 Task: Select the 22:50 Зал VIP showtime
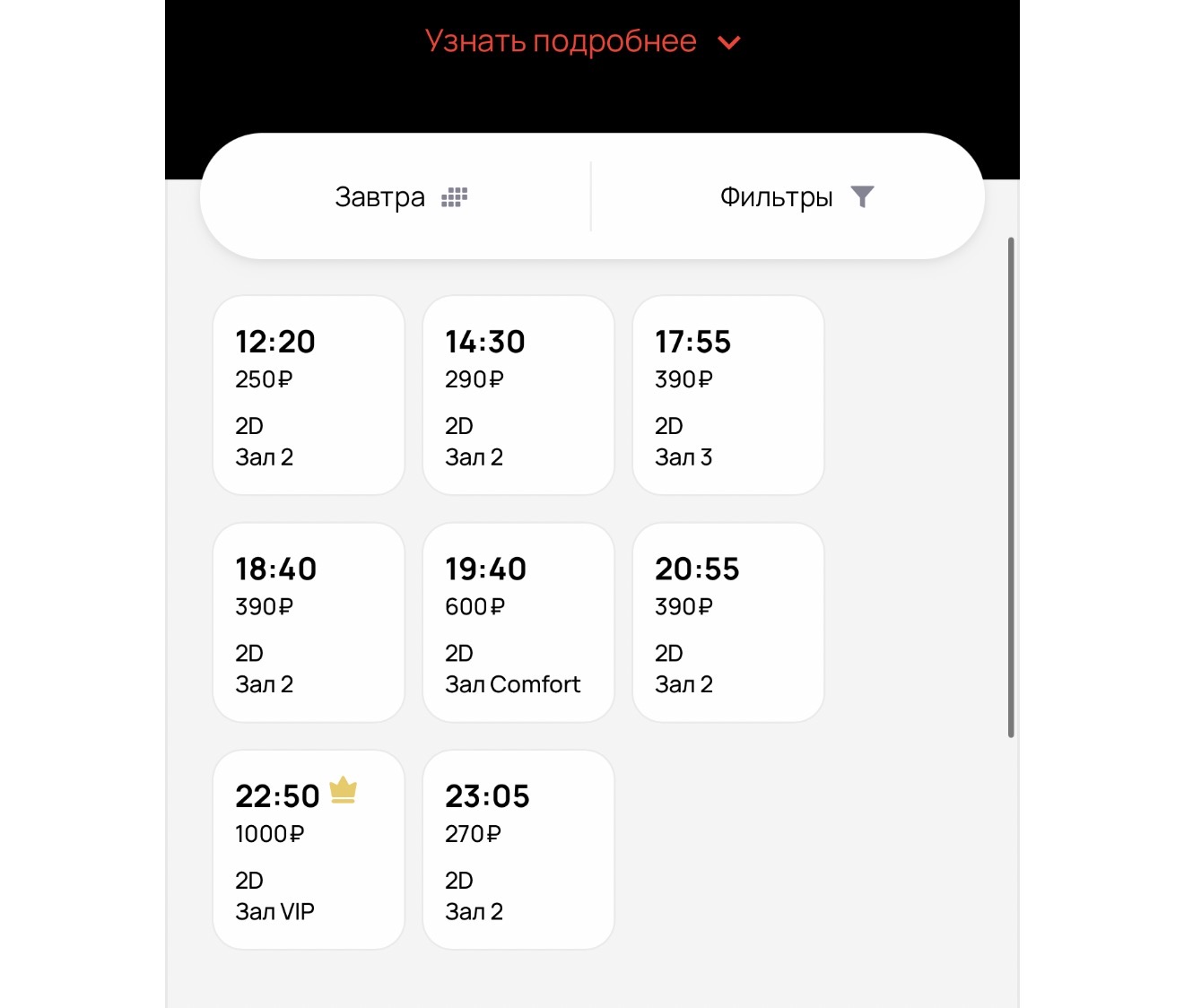(309, 849)
